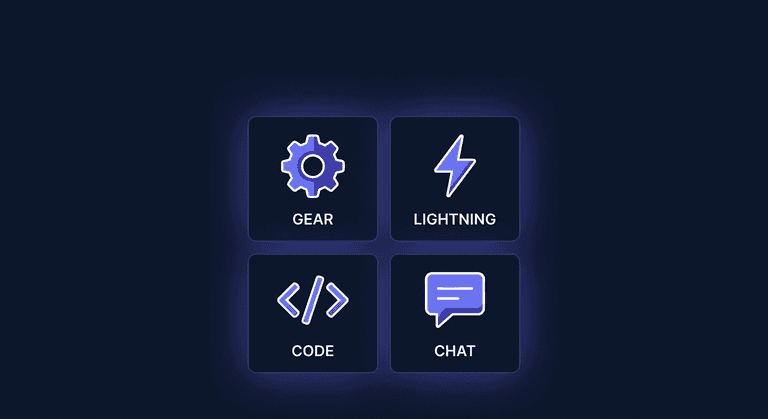Open the Gear tile

click(313, 179)
